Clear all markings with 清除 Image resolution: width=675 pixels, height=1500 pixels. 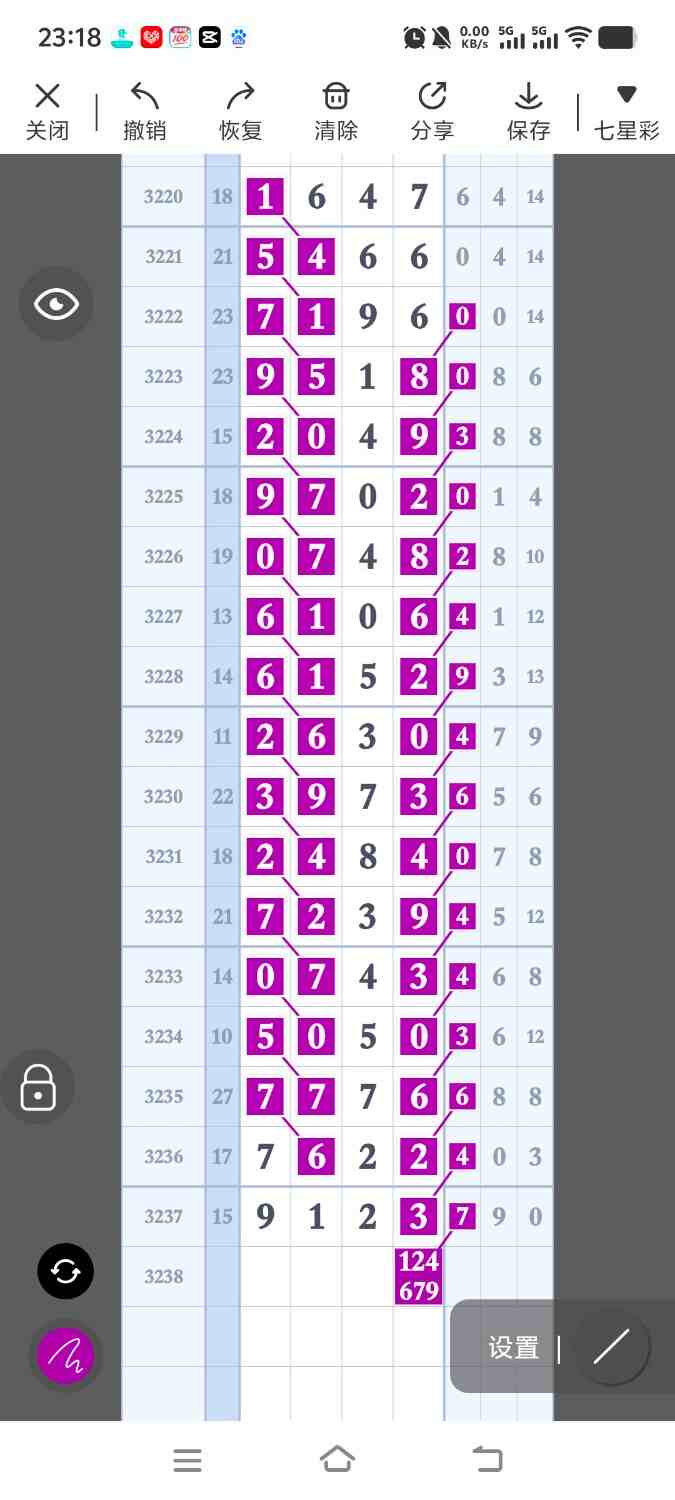tap(336, 111)
